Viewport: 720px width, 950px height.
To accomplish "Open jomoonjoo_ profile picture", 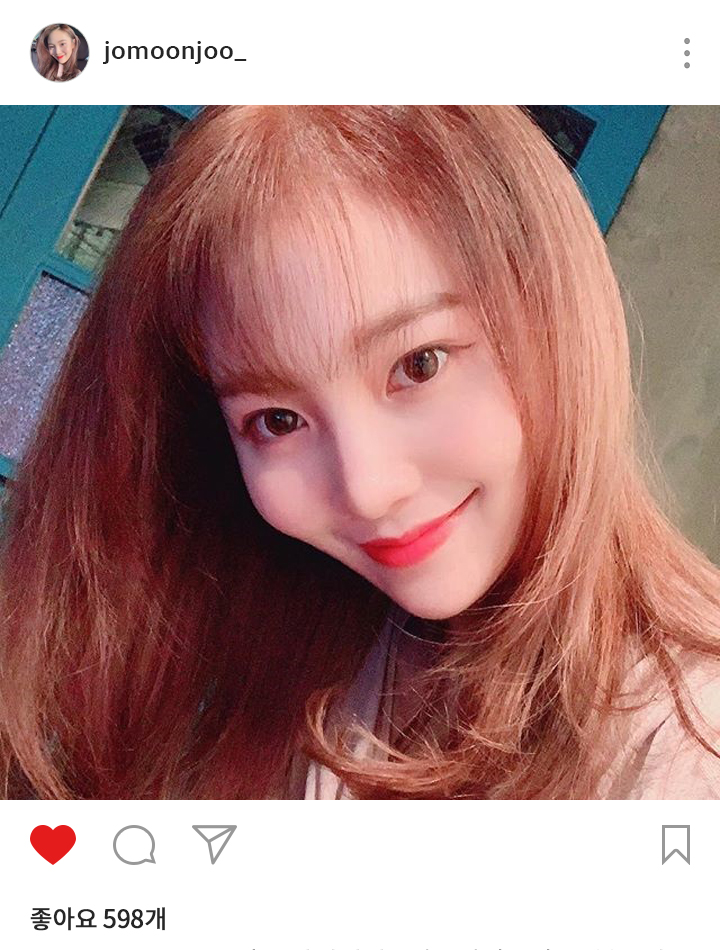I will tap(60, 53).
